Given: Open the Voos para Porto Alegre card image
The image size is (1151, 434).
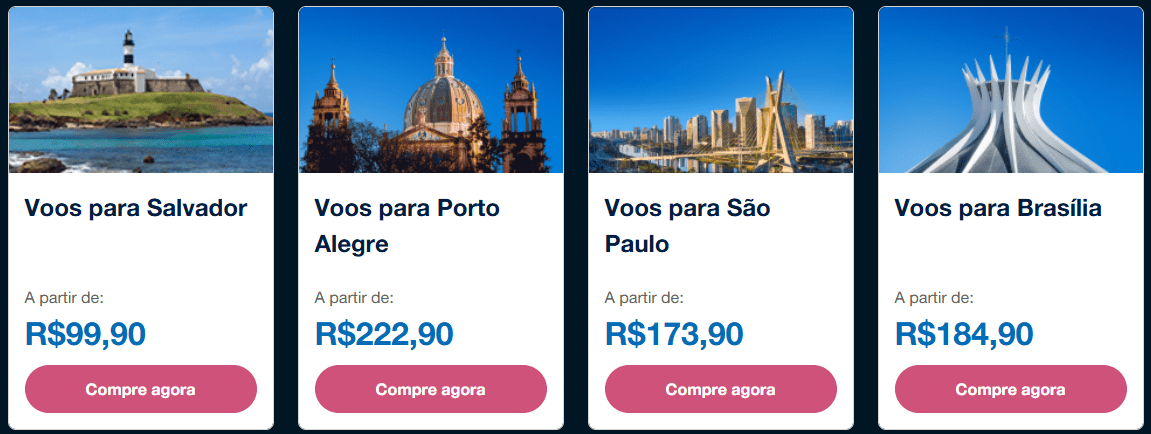Looking at the screenshot, I should [x=430, y=90].
